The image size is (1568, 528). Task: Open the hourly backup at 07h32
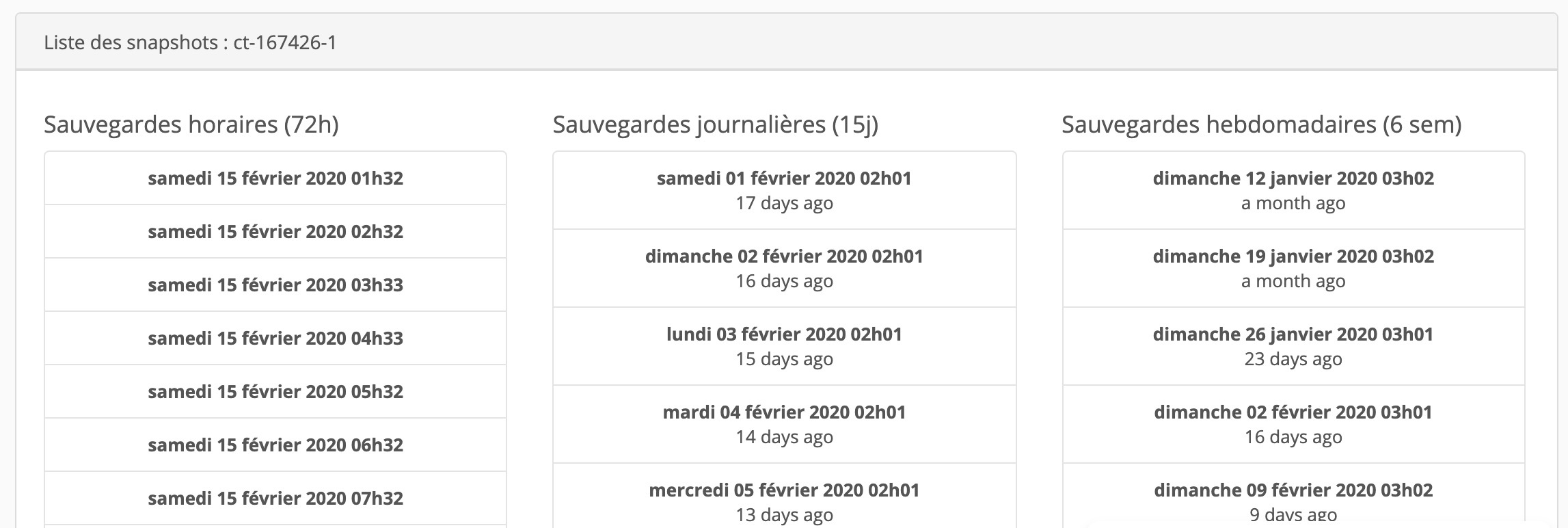click(x=275, y=499)
